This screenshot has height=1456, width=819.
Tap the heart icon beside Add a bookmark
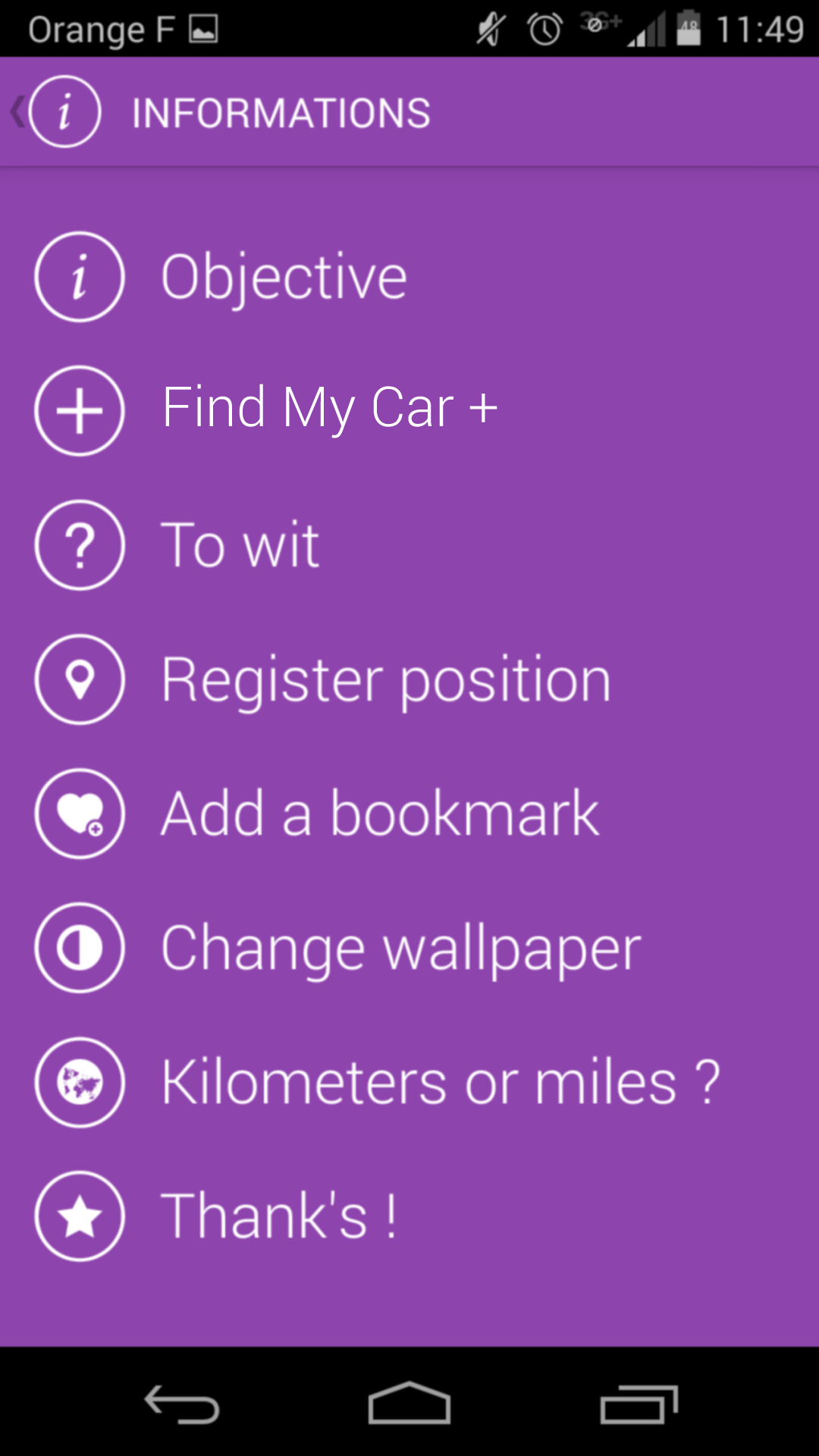click(x=80, y=813)
